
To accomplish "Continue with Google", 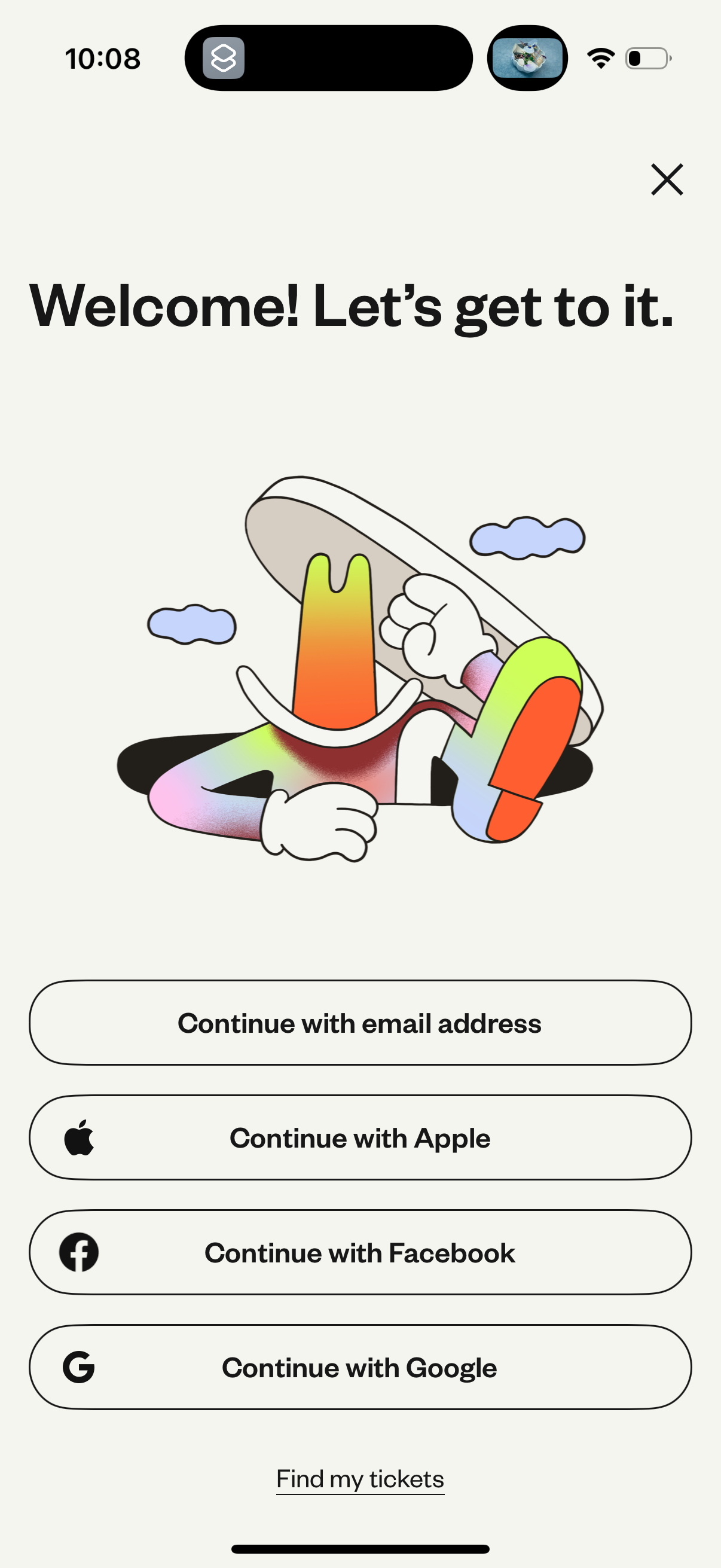I will point(360,1368).
